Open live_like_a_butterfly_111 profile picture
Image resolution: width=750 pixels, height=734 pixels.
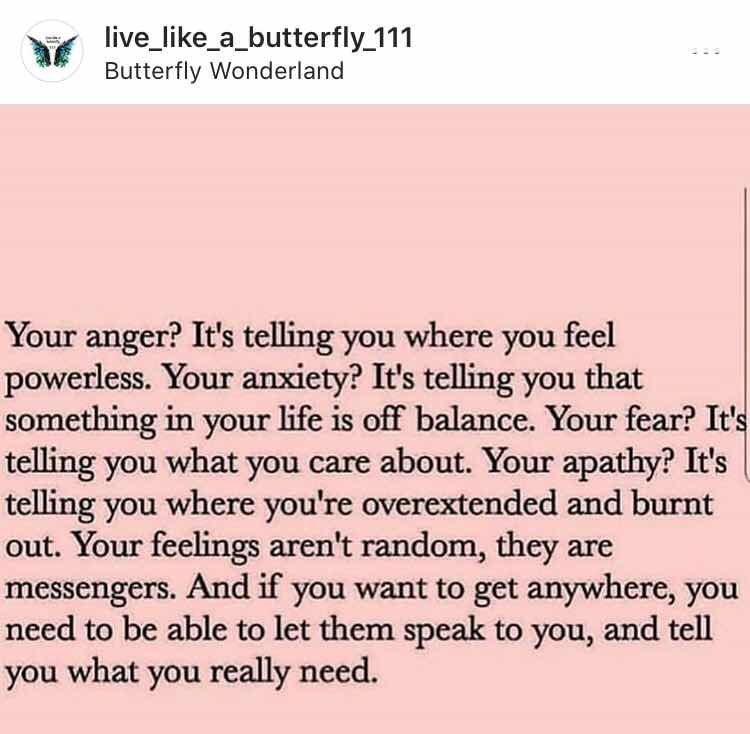click(51, 51)
